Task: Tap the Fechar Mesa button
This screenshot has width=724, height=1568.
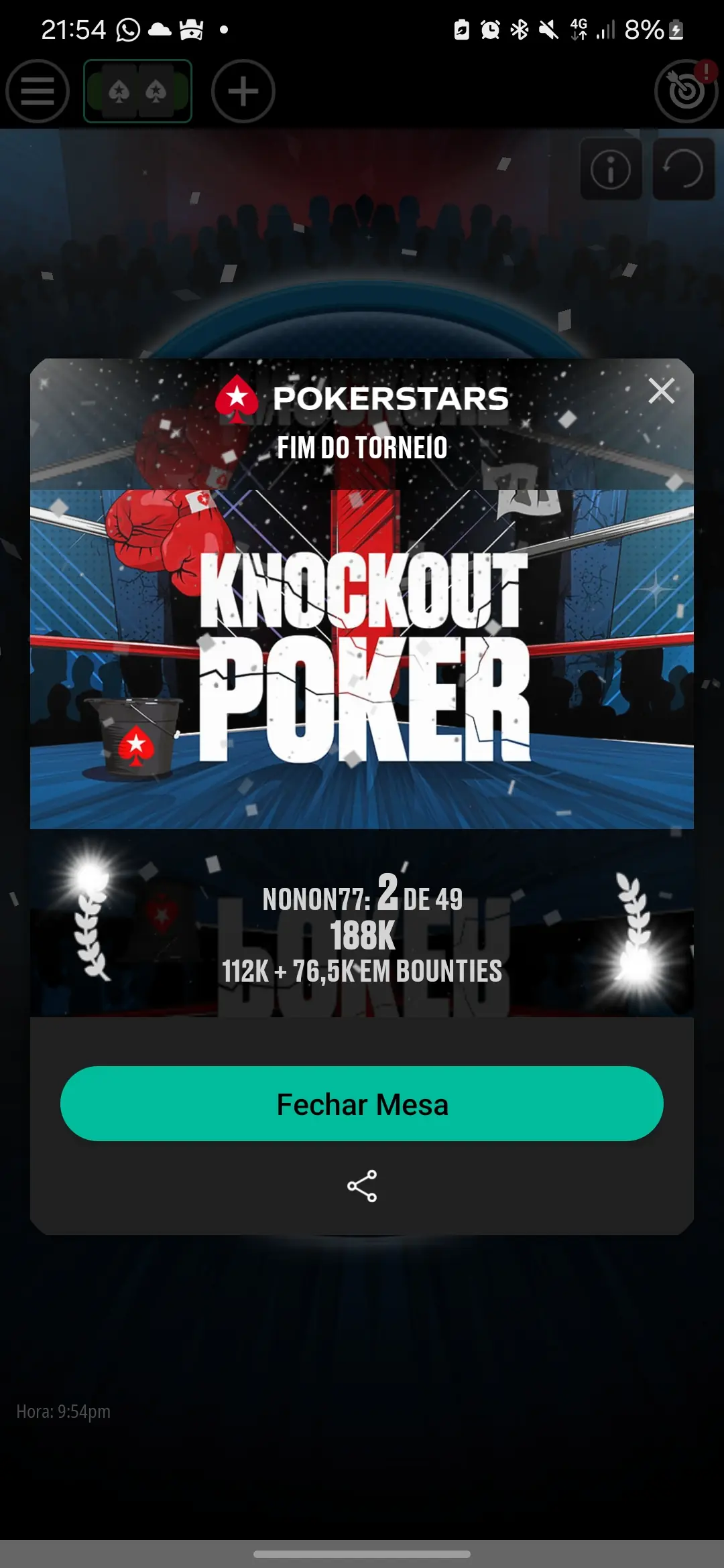Action: 362,1104
